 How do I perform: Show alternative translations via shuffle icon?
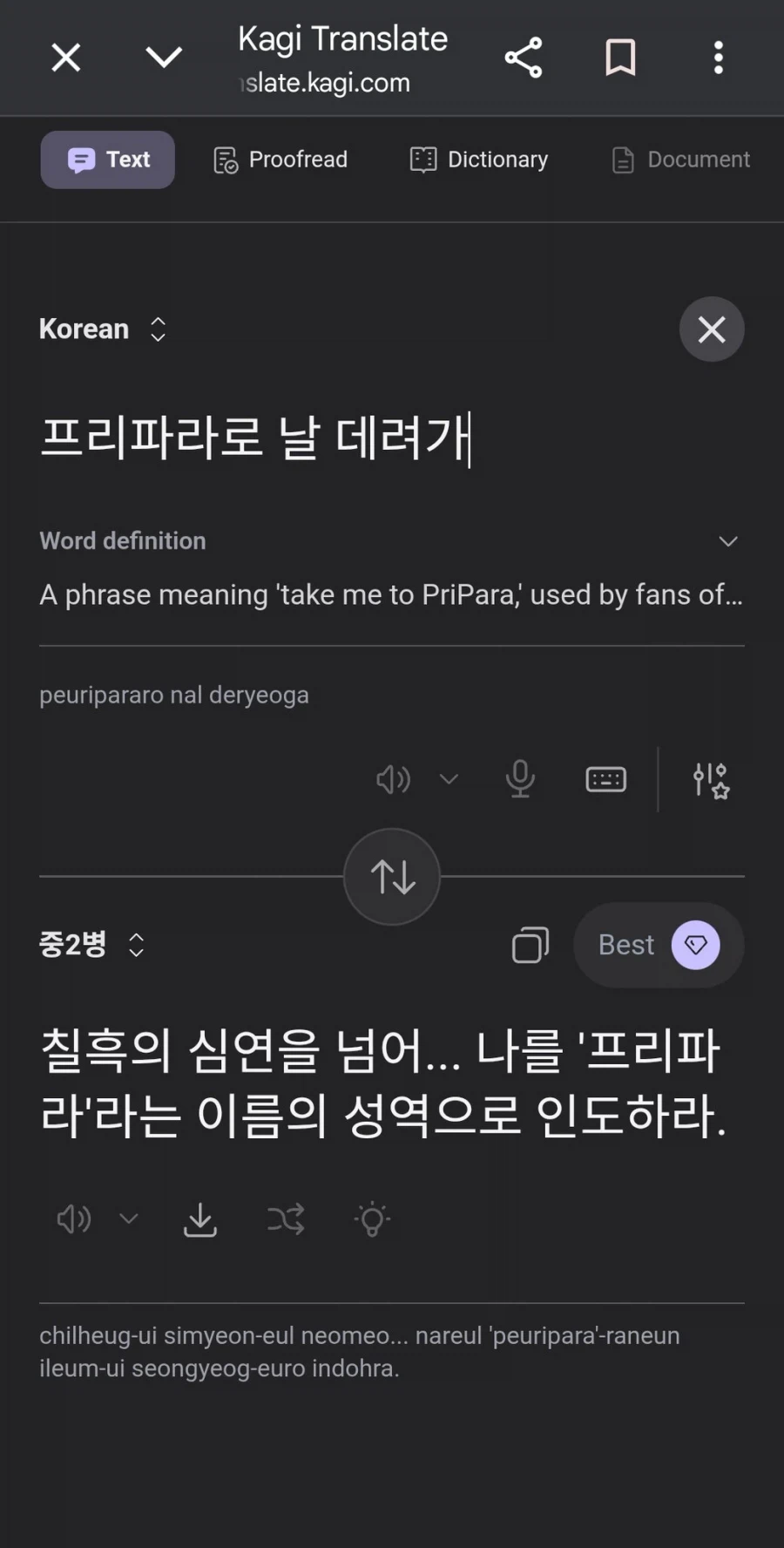pyautogui.click(x=286, y=1219)
